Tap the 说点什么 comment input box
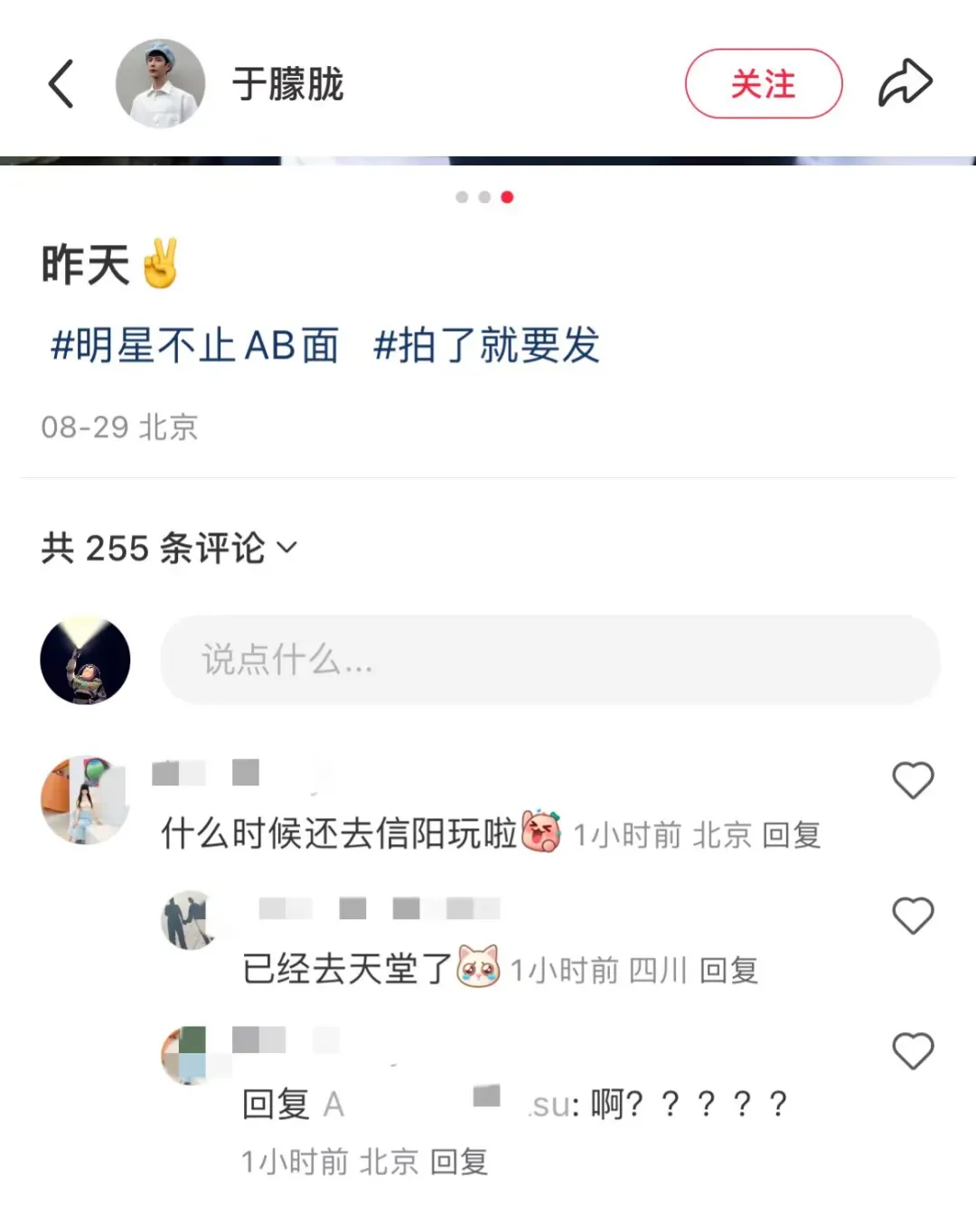Image resolution: width=976 pixels, height=1232 pixels. click(x=549, y=660)
